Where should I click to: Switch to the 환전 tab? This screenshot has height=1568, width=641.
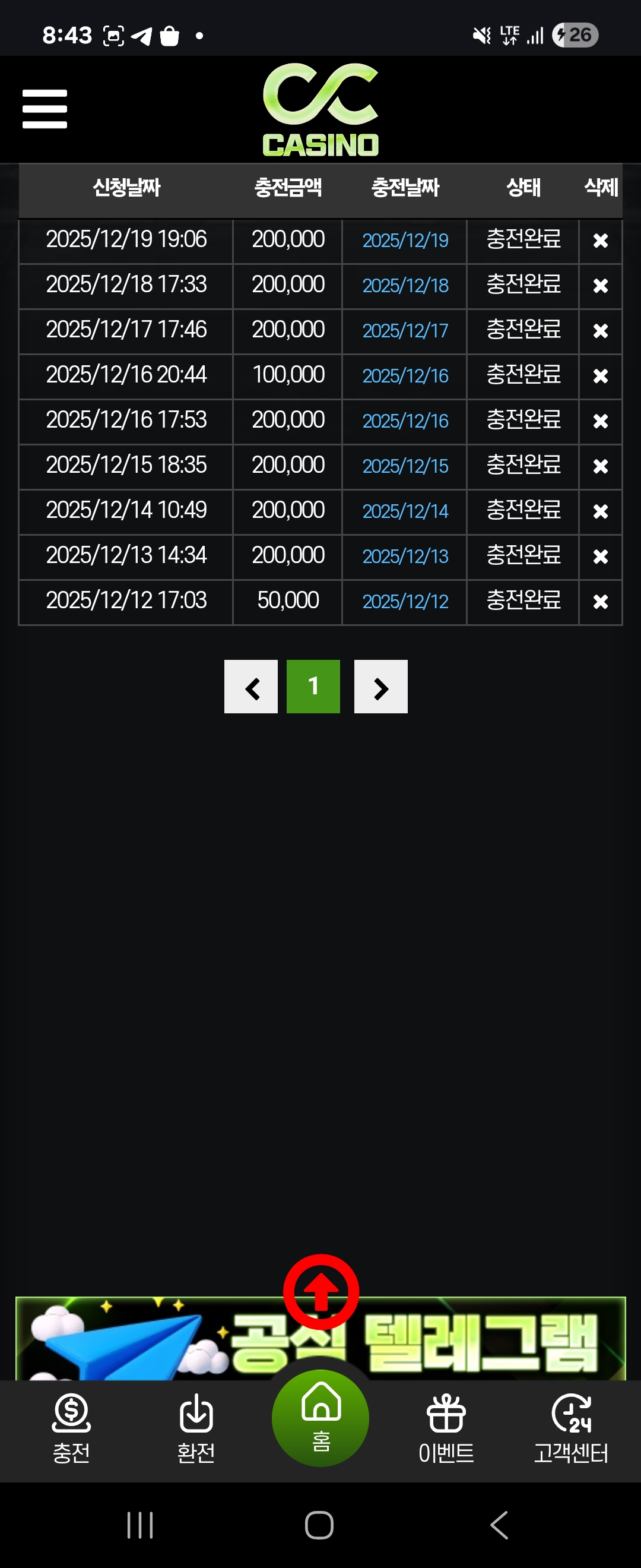coord(196,1429)
